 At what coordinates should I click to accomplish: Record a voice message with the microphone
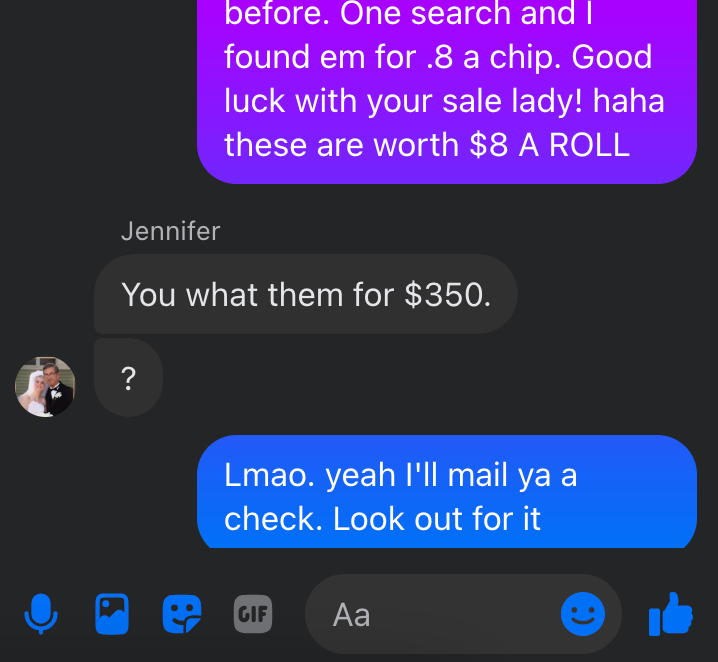[x=41, y=614]
